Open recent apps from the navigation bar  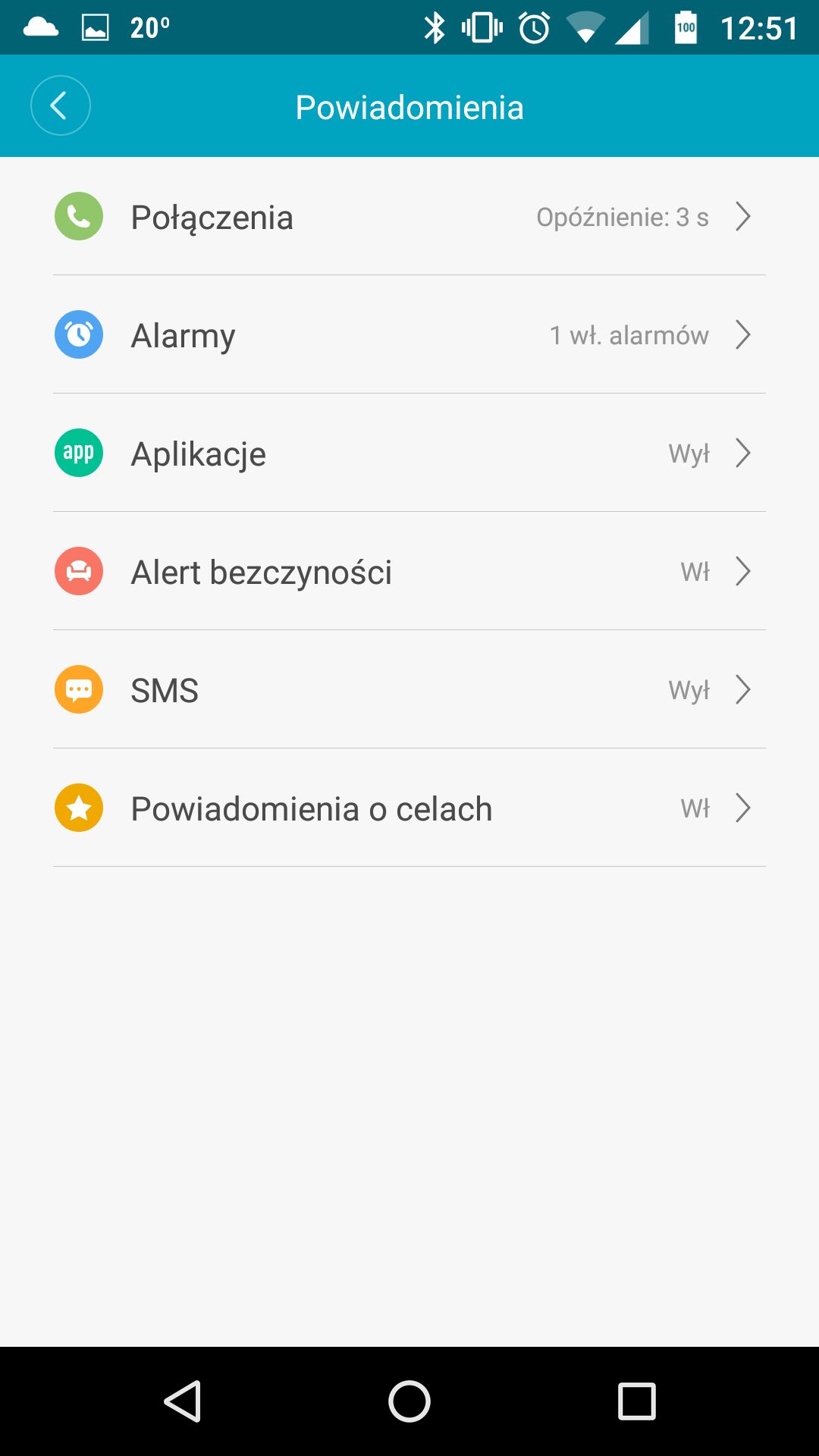click(636, 1401)
